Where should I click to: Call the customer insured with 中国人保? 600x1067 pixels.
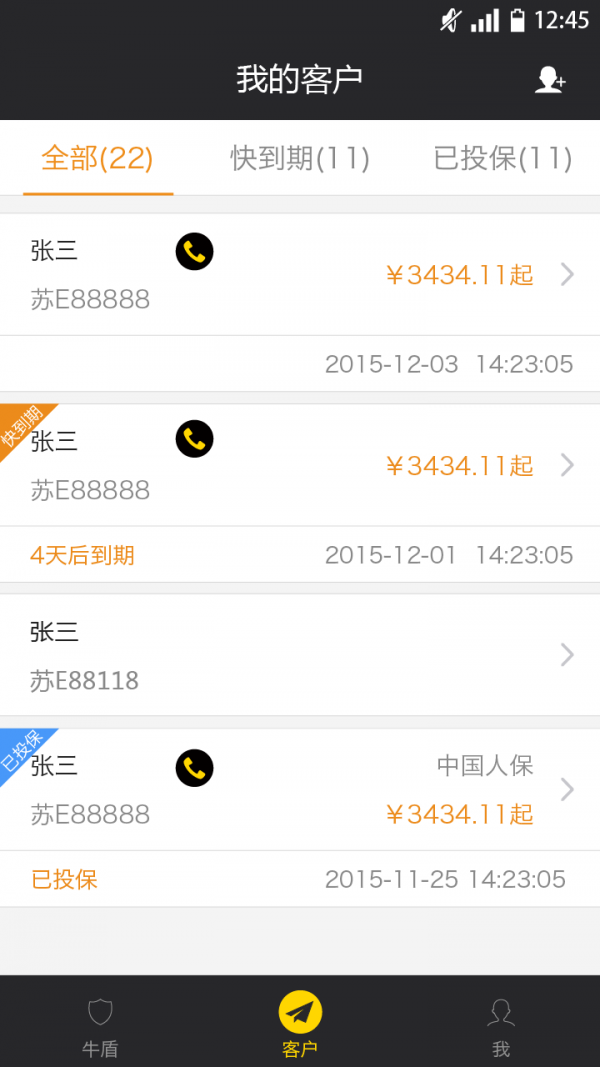click(194, 768)
